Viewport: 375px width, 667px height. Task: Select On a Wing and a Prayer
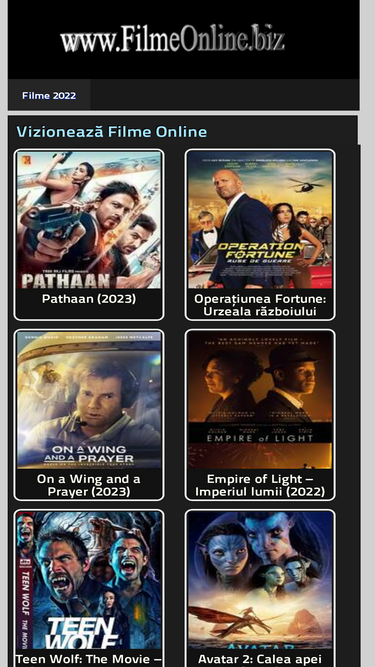click(x=89, y=415)
